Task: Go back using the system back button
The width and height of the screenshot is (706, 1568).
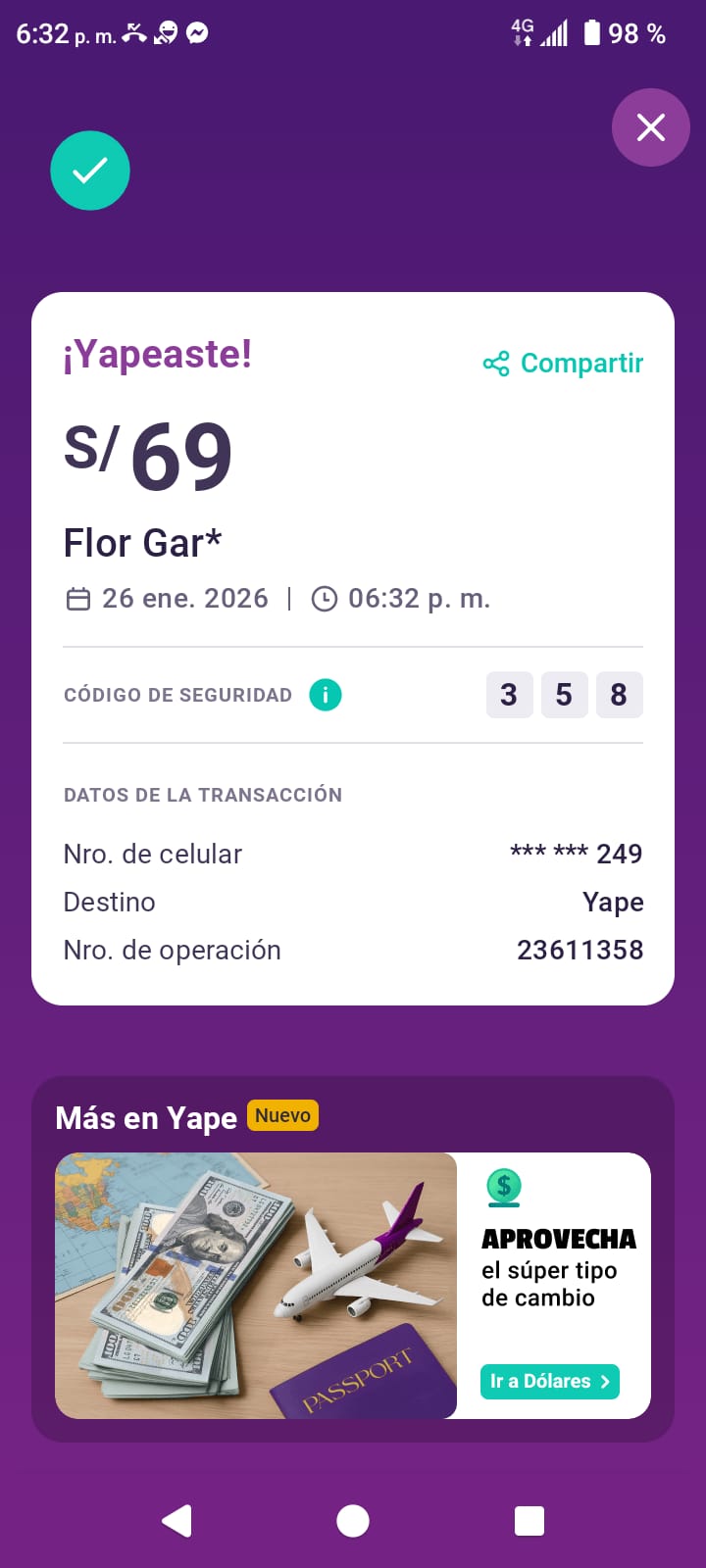Action: point(177,1520)
